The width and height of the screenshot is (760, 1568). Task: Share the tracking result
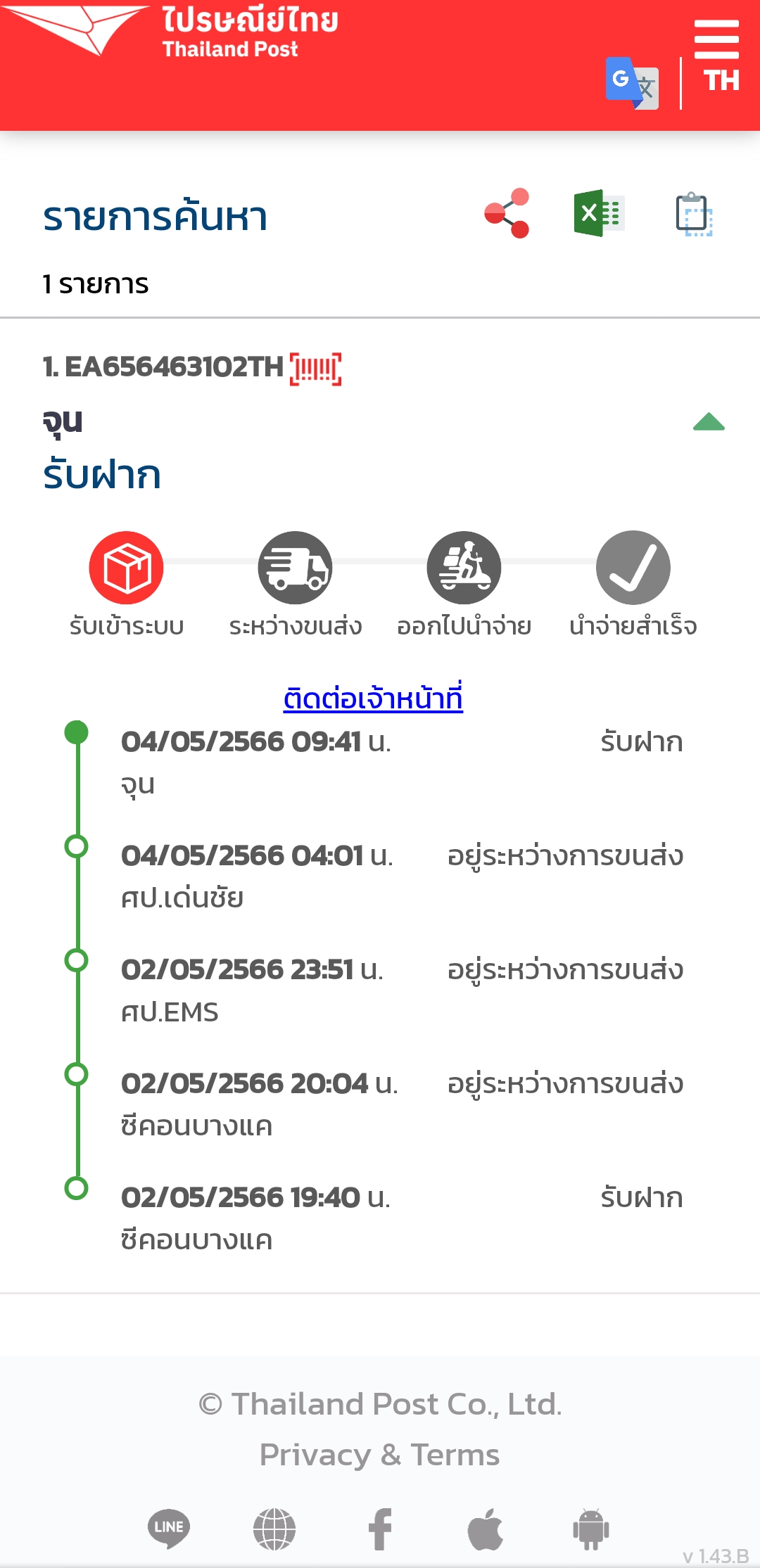[507, 213]
